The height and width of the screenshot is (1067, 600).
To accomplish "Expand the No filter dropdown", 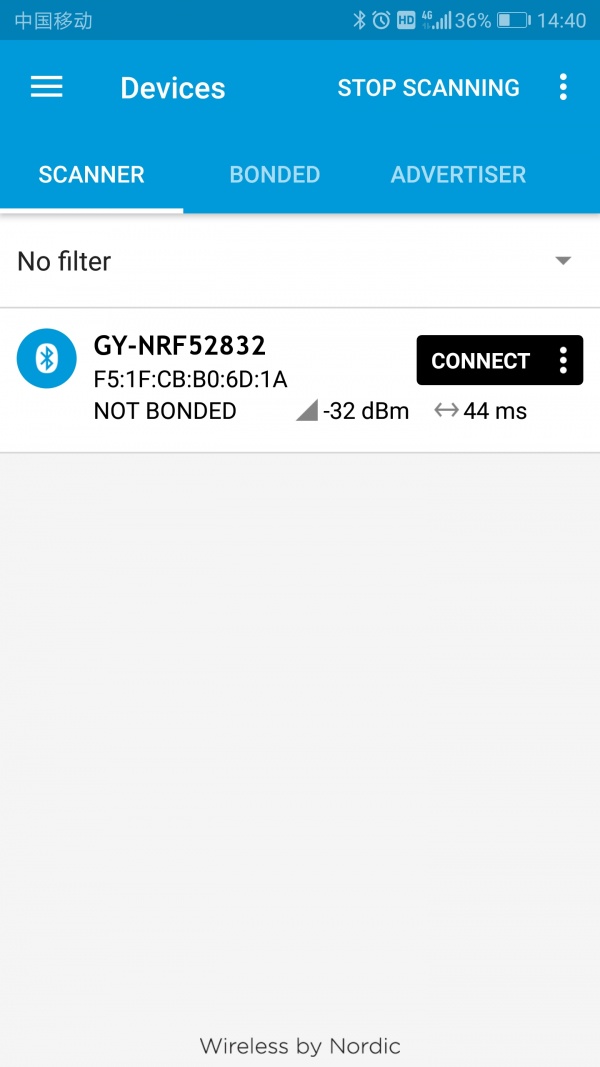I will click(563, 261).
